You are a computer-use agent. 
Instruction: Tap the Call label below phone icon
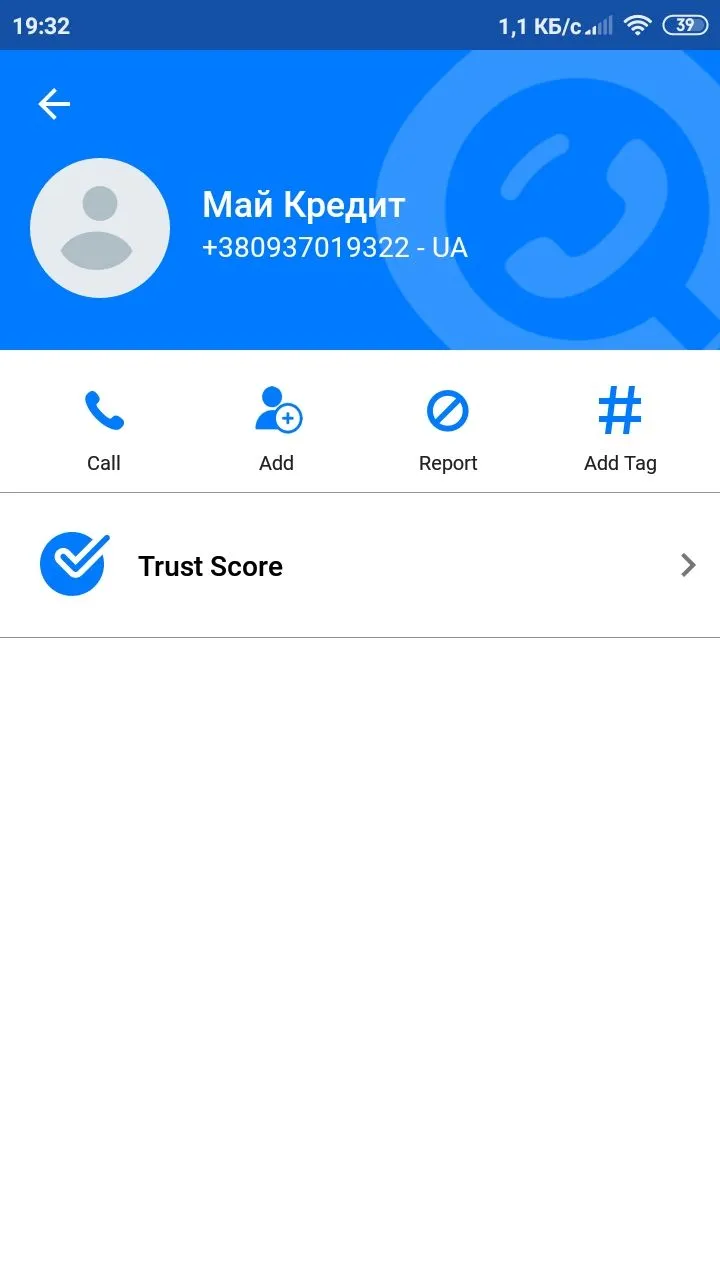[x=103, y=462]
